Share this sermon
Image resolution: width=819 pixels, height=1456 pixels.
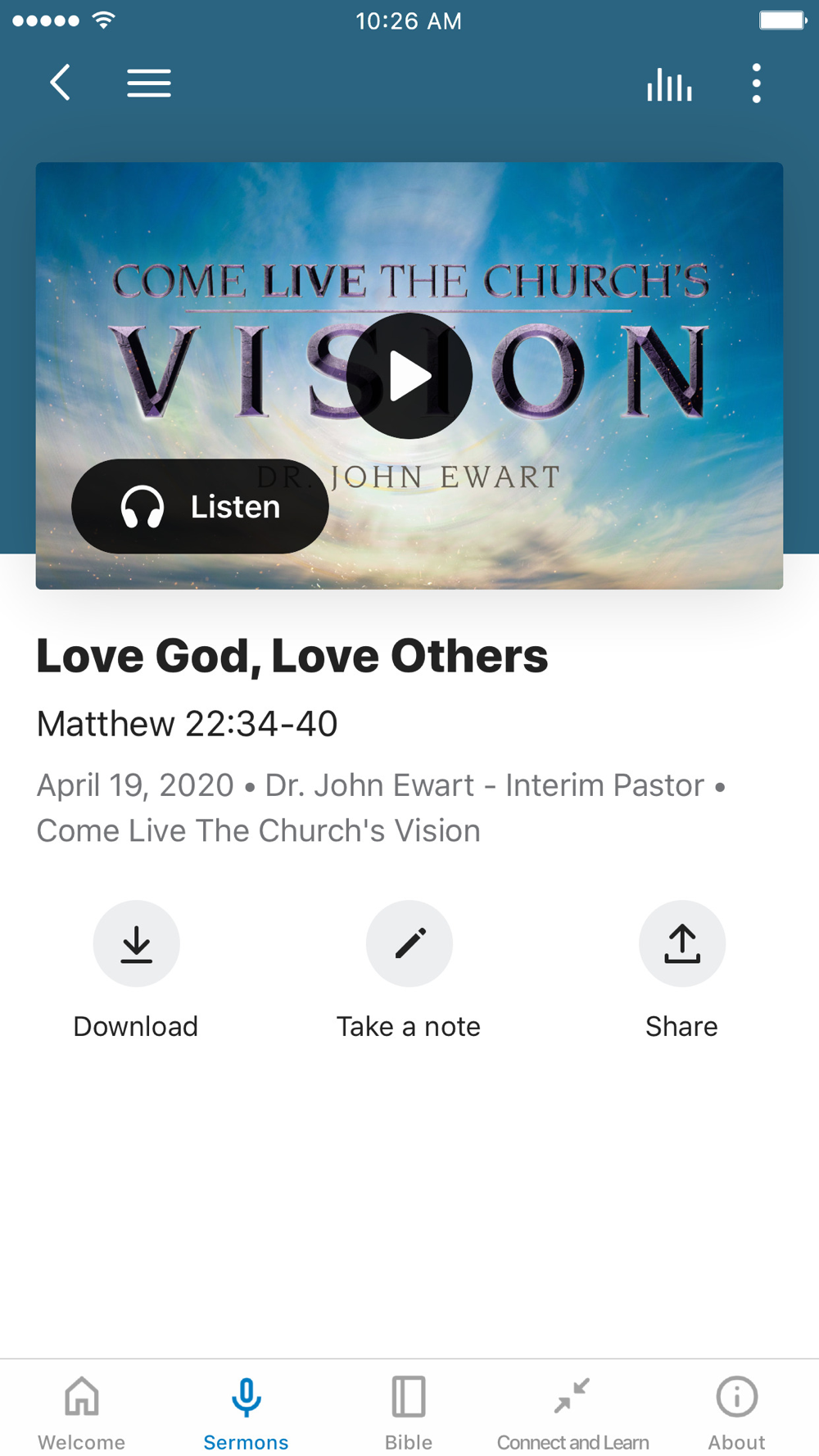(x=681, y=943)
